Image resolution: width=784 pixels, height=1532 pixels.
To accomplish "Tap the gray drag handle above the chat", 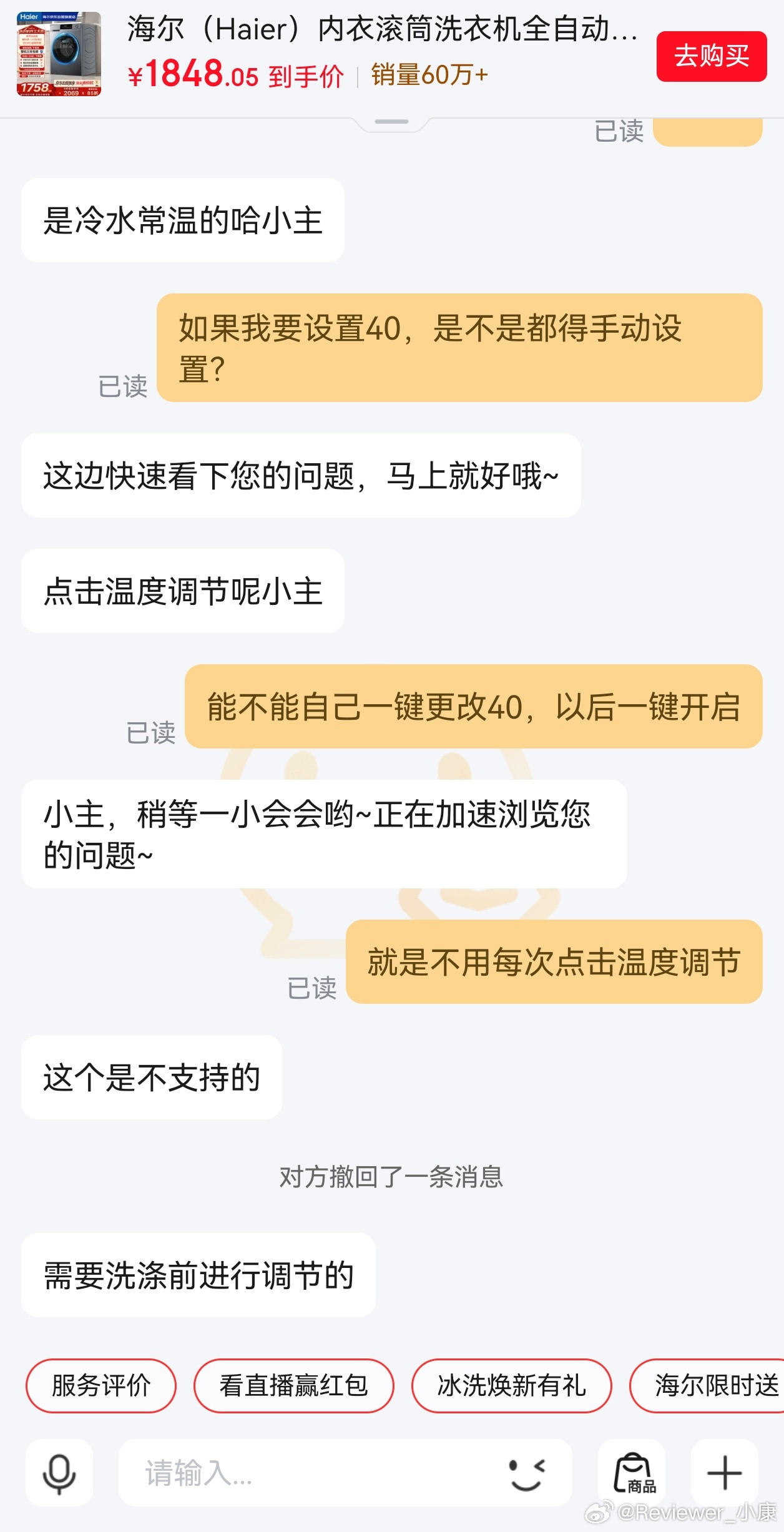I will tap(392, 122).
